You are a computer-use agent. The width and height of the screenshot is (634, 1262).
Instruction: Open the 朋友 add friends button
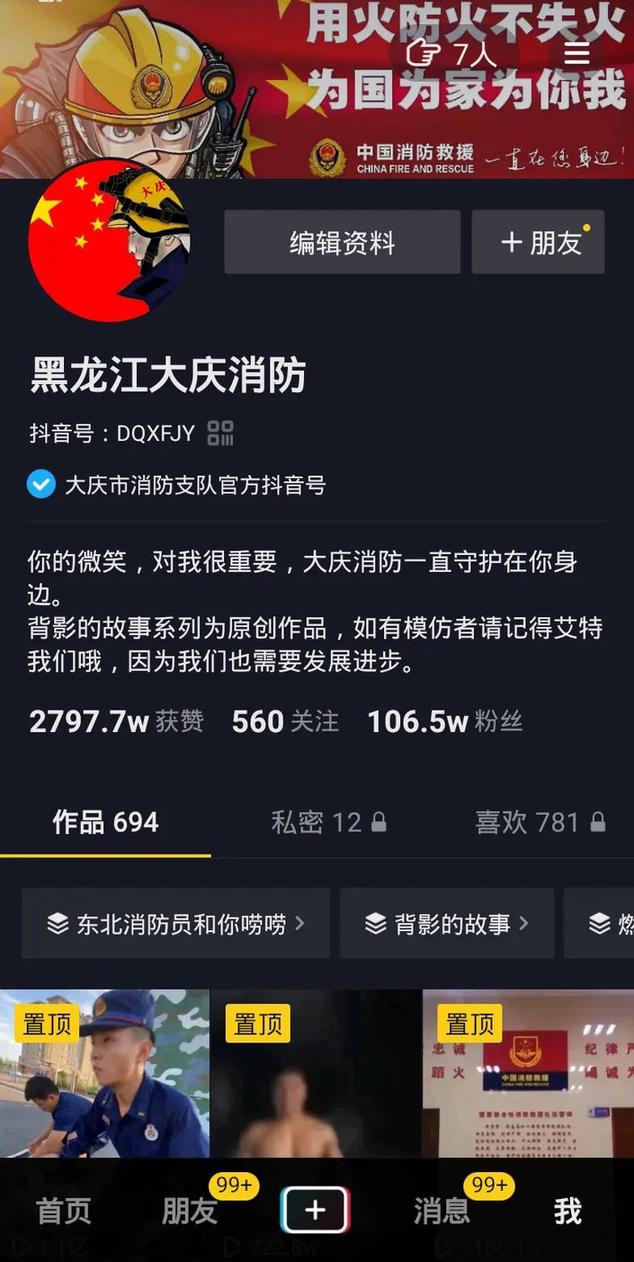point(538,242)
